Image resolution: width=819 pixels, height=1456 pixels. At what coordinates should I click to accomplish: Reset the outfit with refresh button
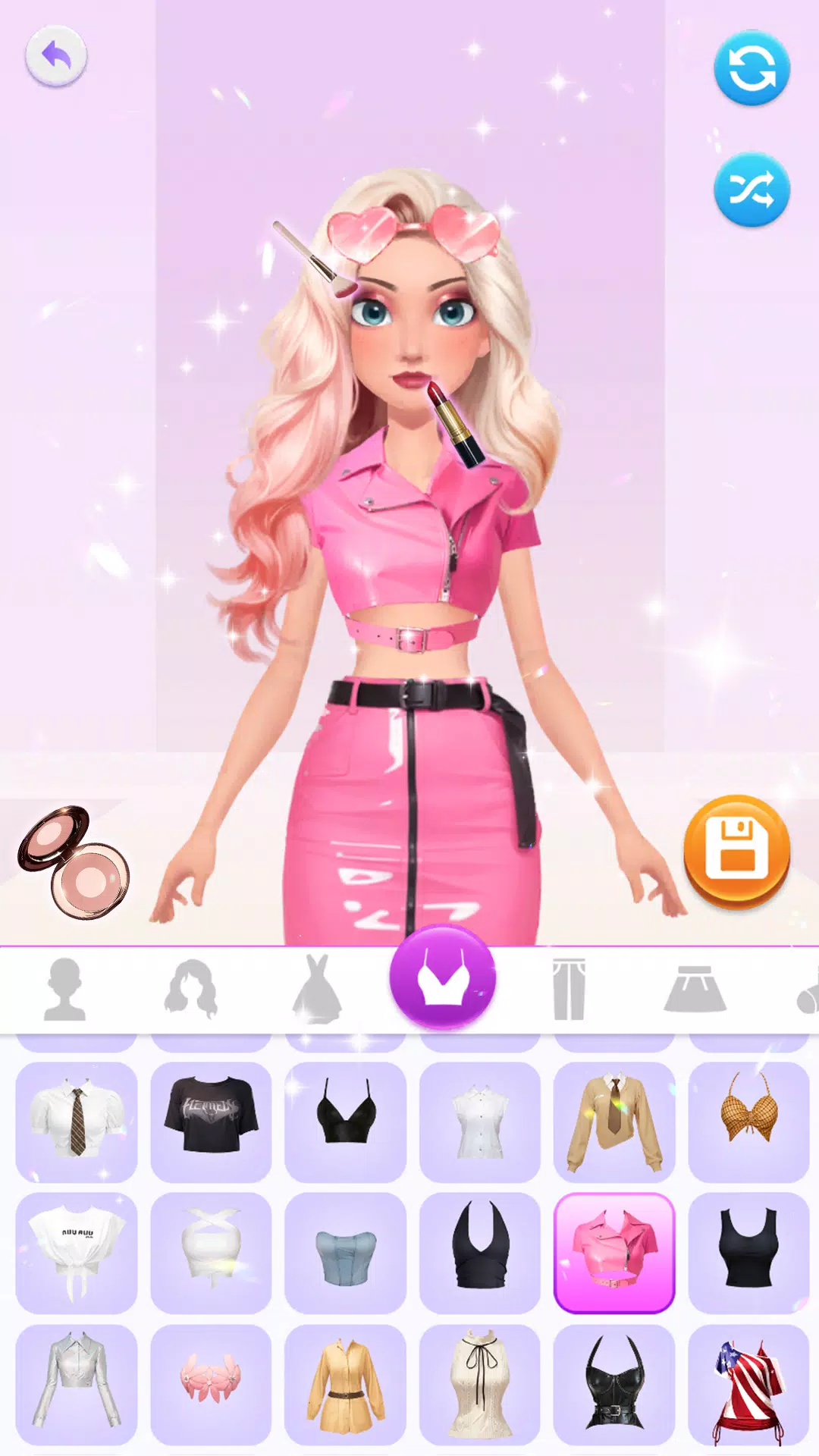coord(751,68)
